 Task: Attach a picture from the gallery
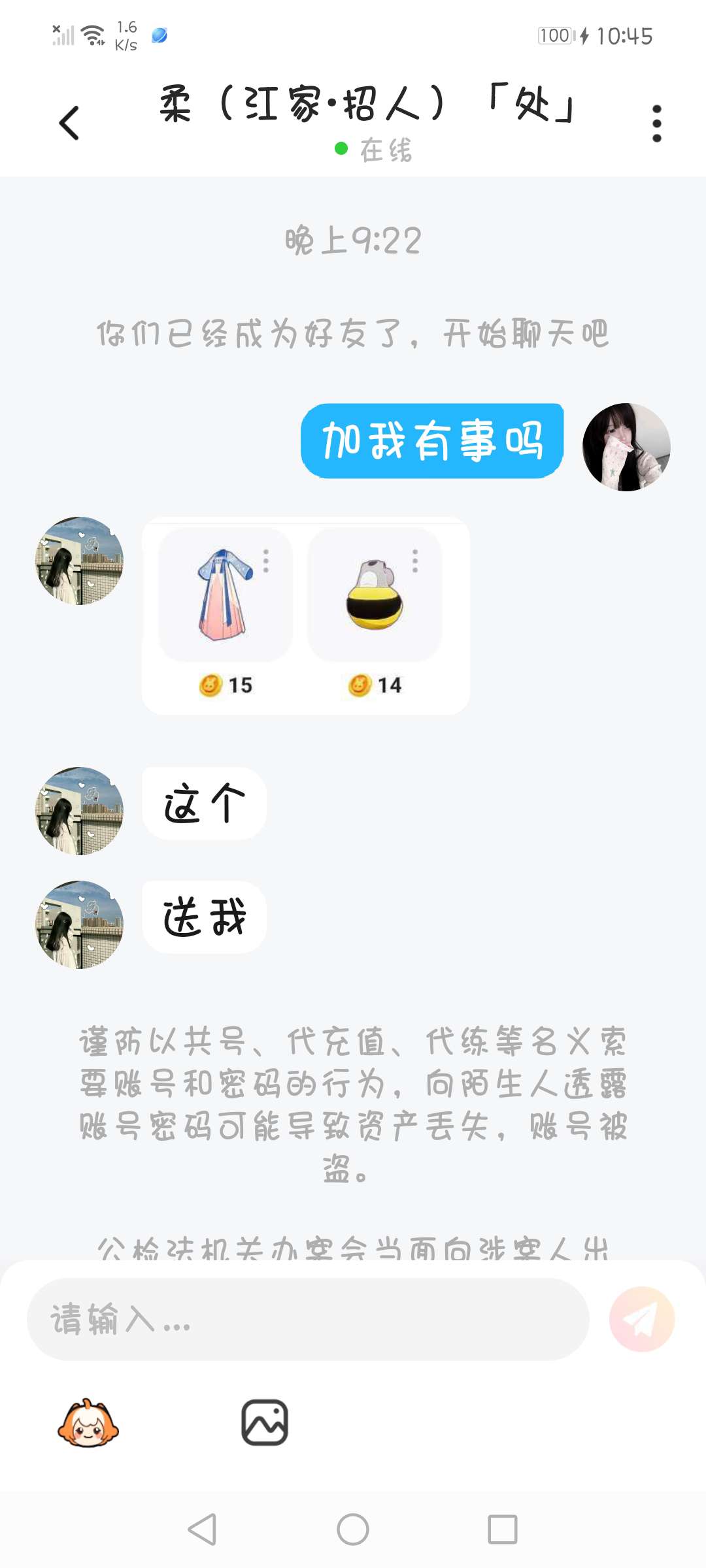point(265,1422)
